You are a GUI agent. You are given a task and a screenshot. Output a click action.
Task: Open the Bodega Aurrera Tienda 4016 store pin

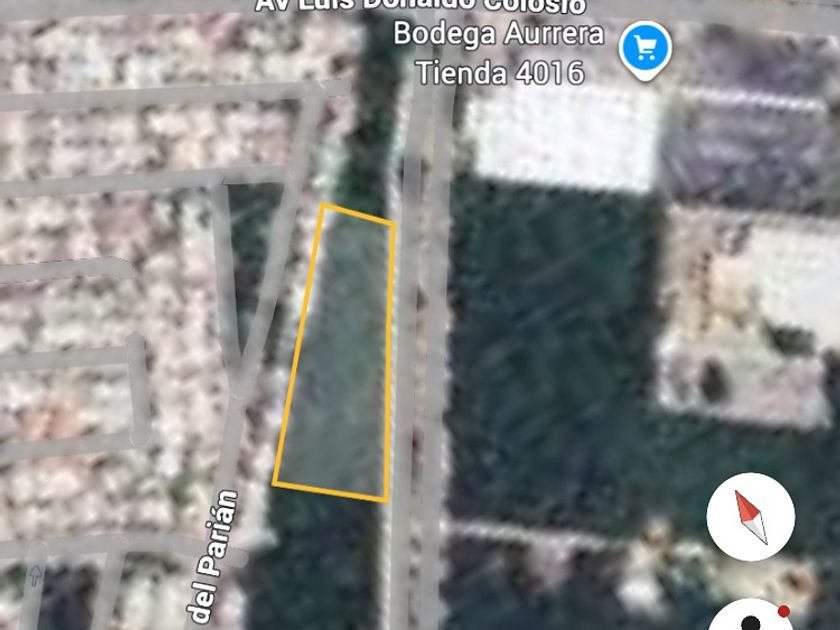[x=645, y=48]
